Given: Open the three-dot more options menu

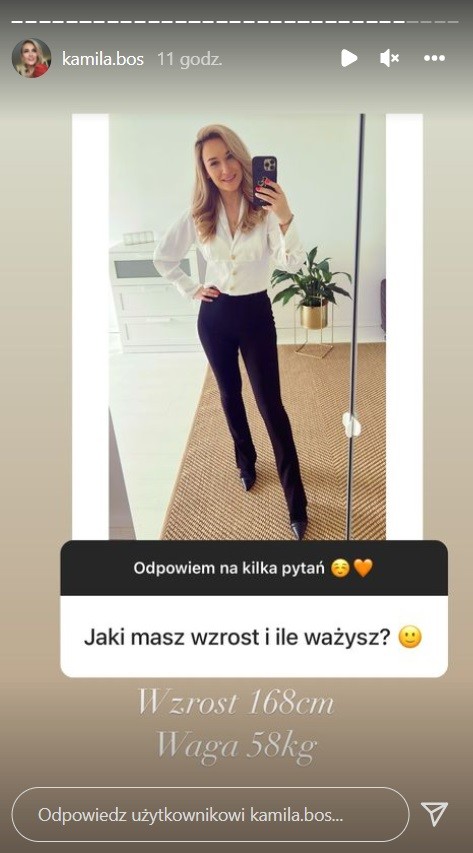Looking at the screenshot, I should coord(434,58).
